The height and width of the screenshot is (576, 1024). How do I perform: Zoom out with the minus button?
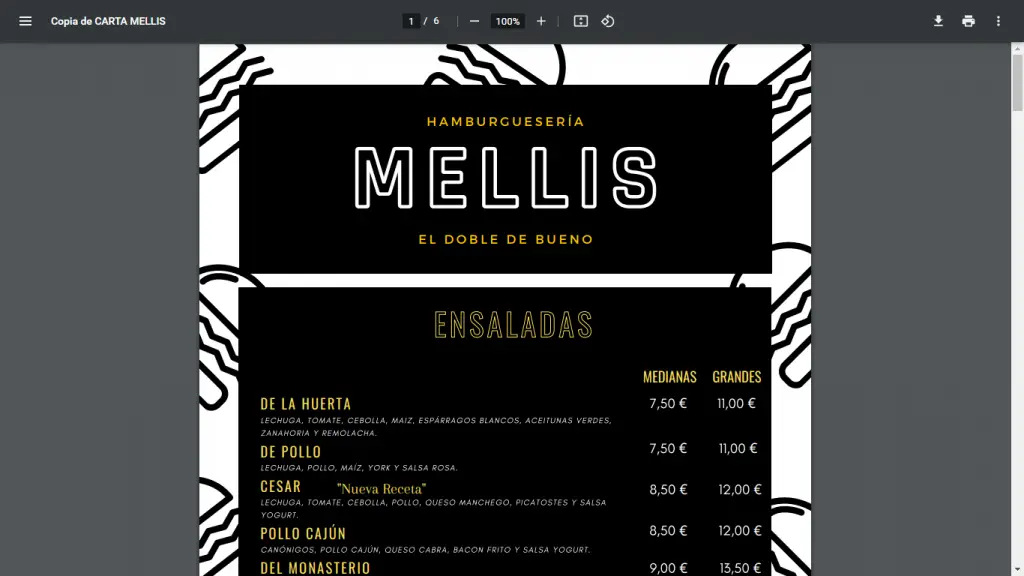[474, 21]
